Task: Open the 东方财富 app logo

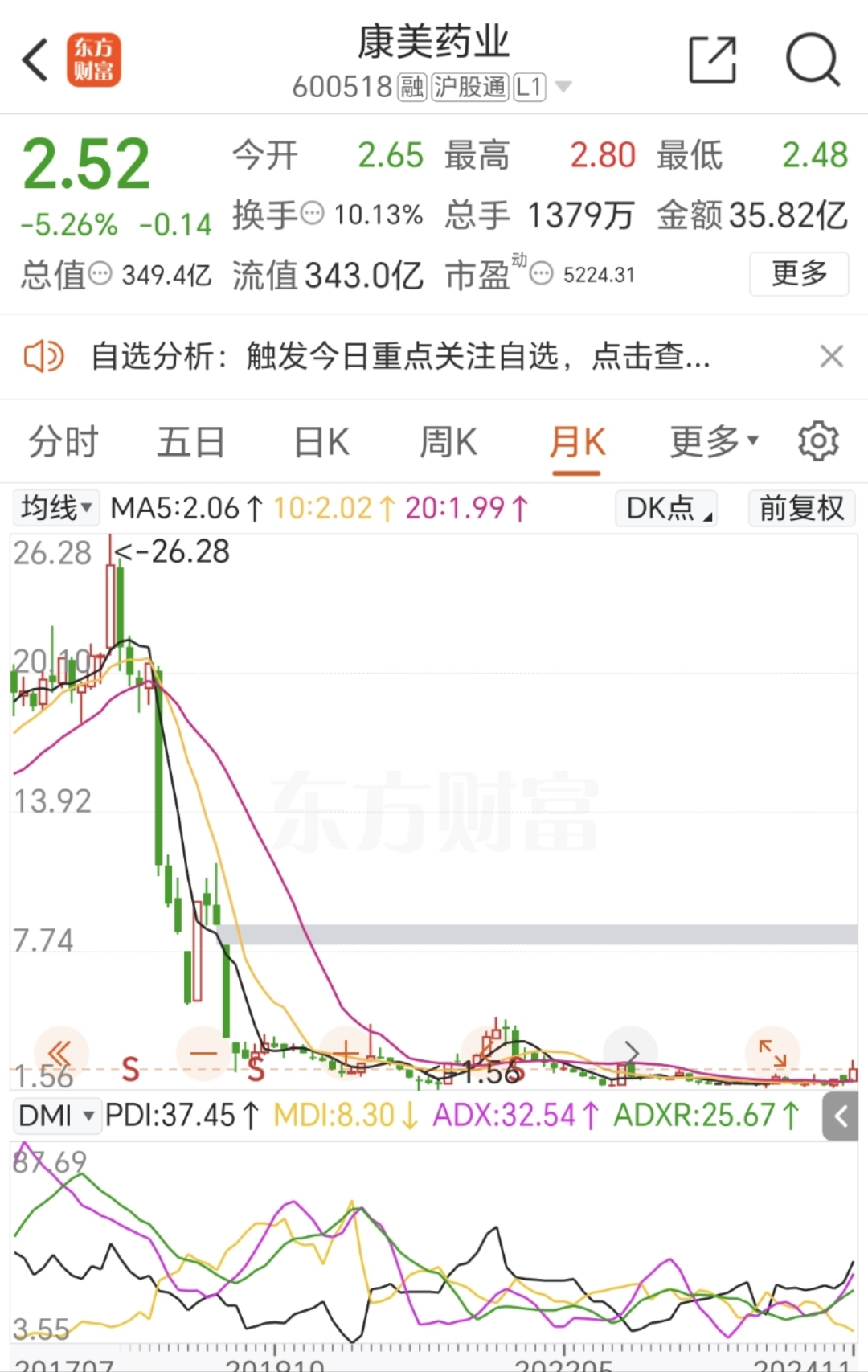Action: point(94,60)
